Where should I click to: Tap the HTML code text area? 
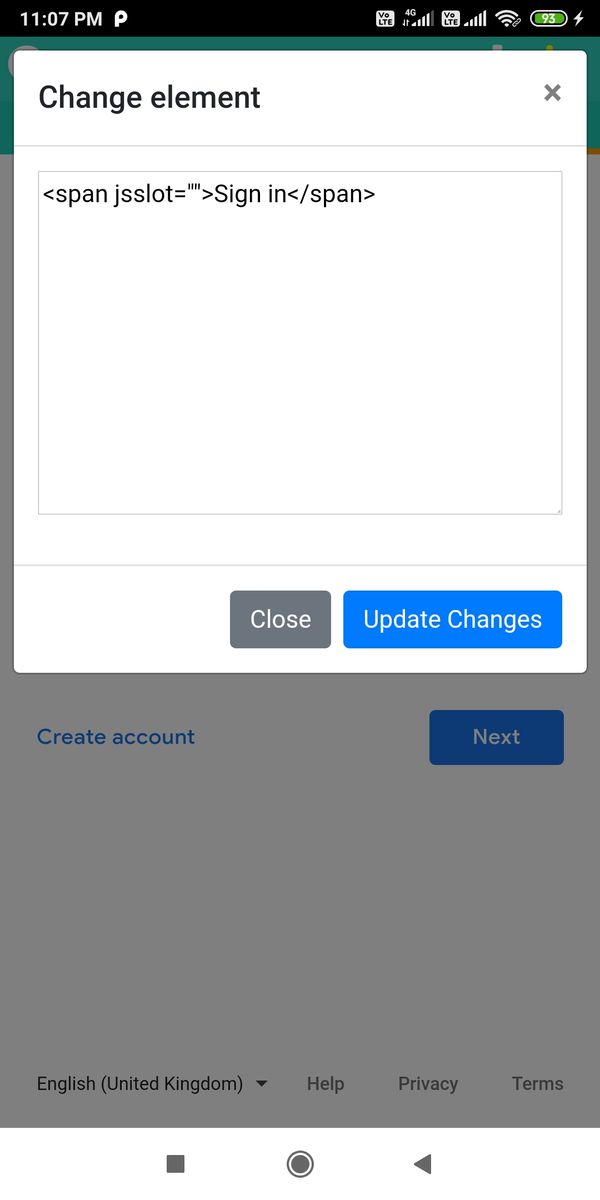click(300, 343)
